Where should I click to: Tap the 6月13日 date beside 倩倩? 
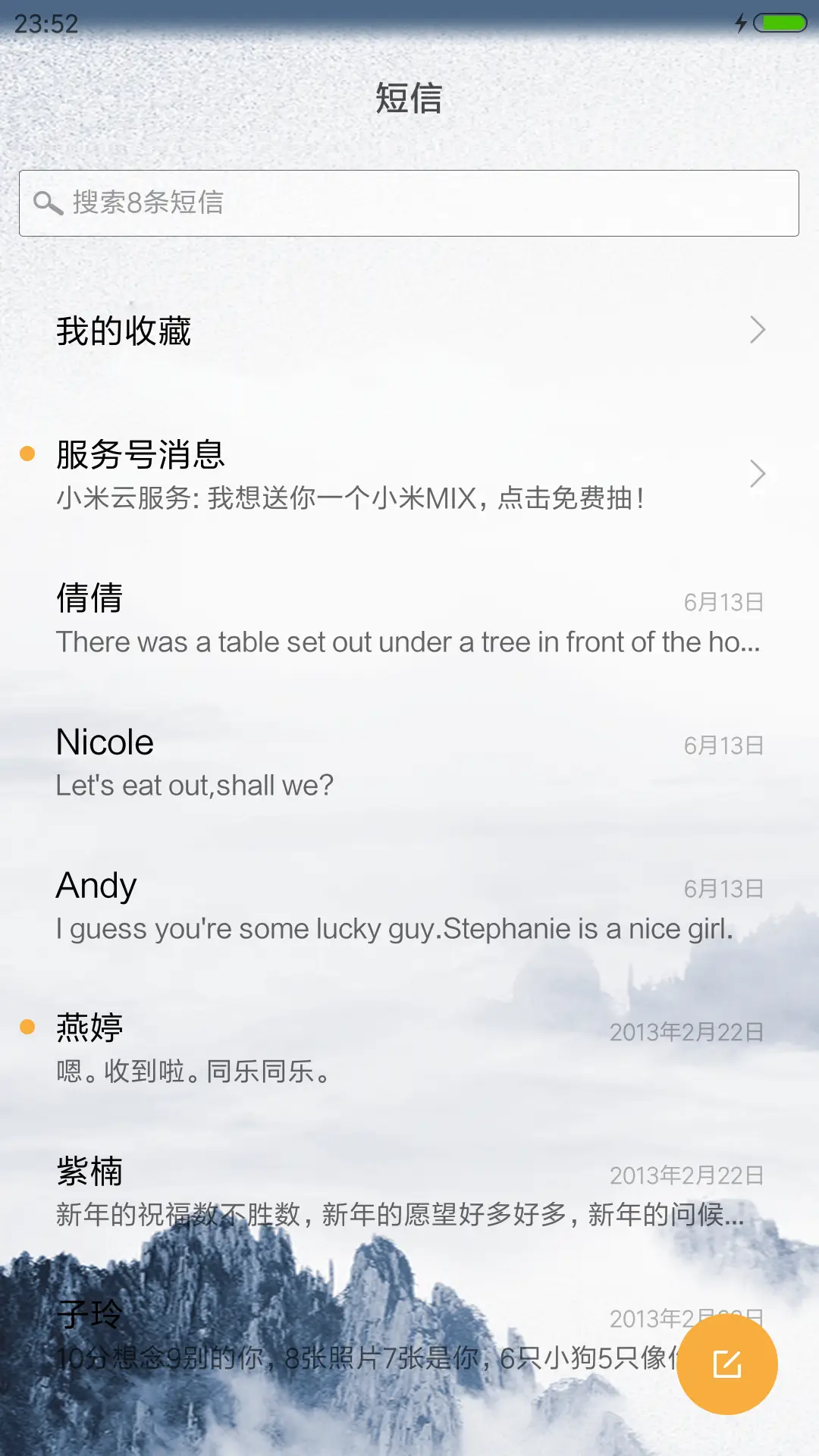(723, 601)
